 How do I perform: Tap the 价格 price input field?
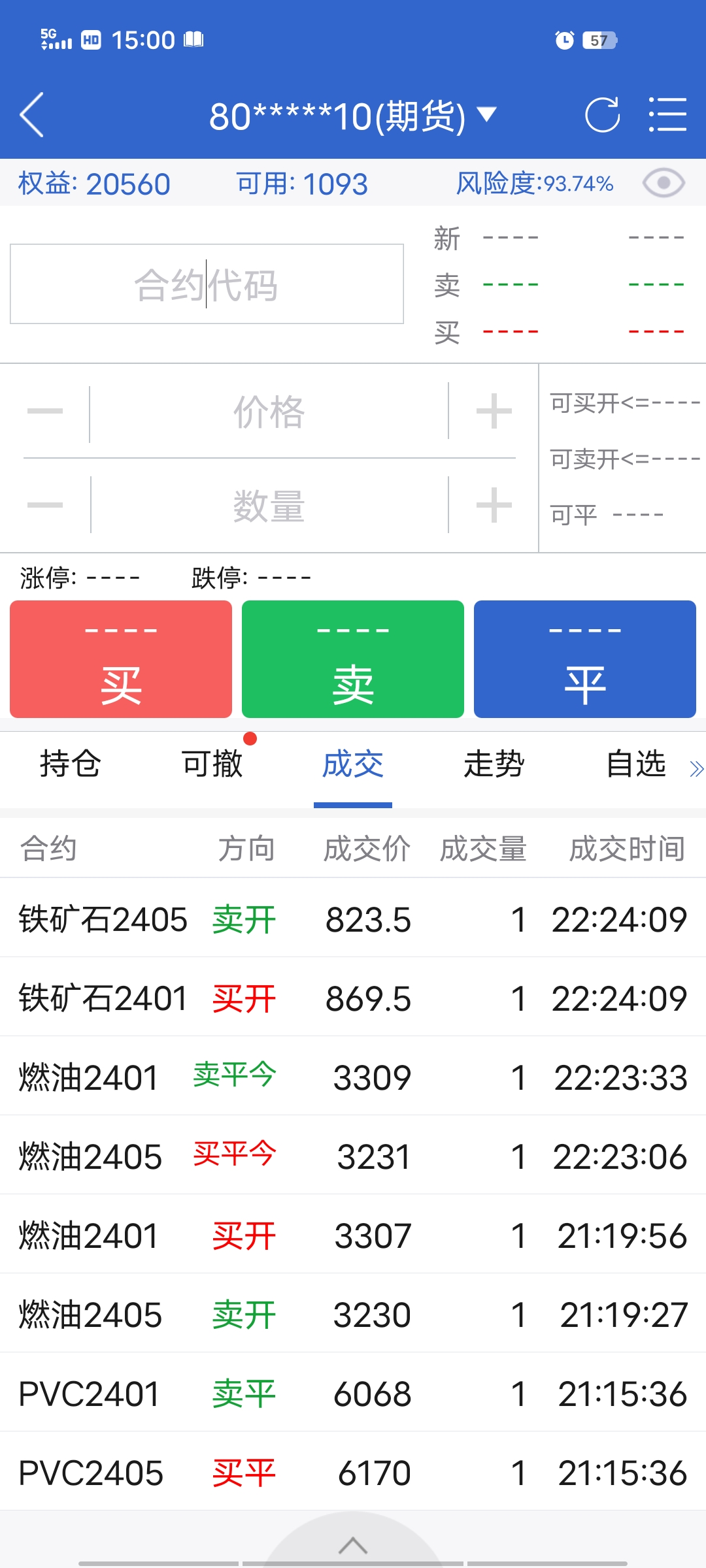[269, 412]
